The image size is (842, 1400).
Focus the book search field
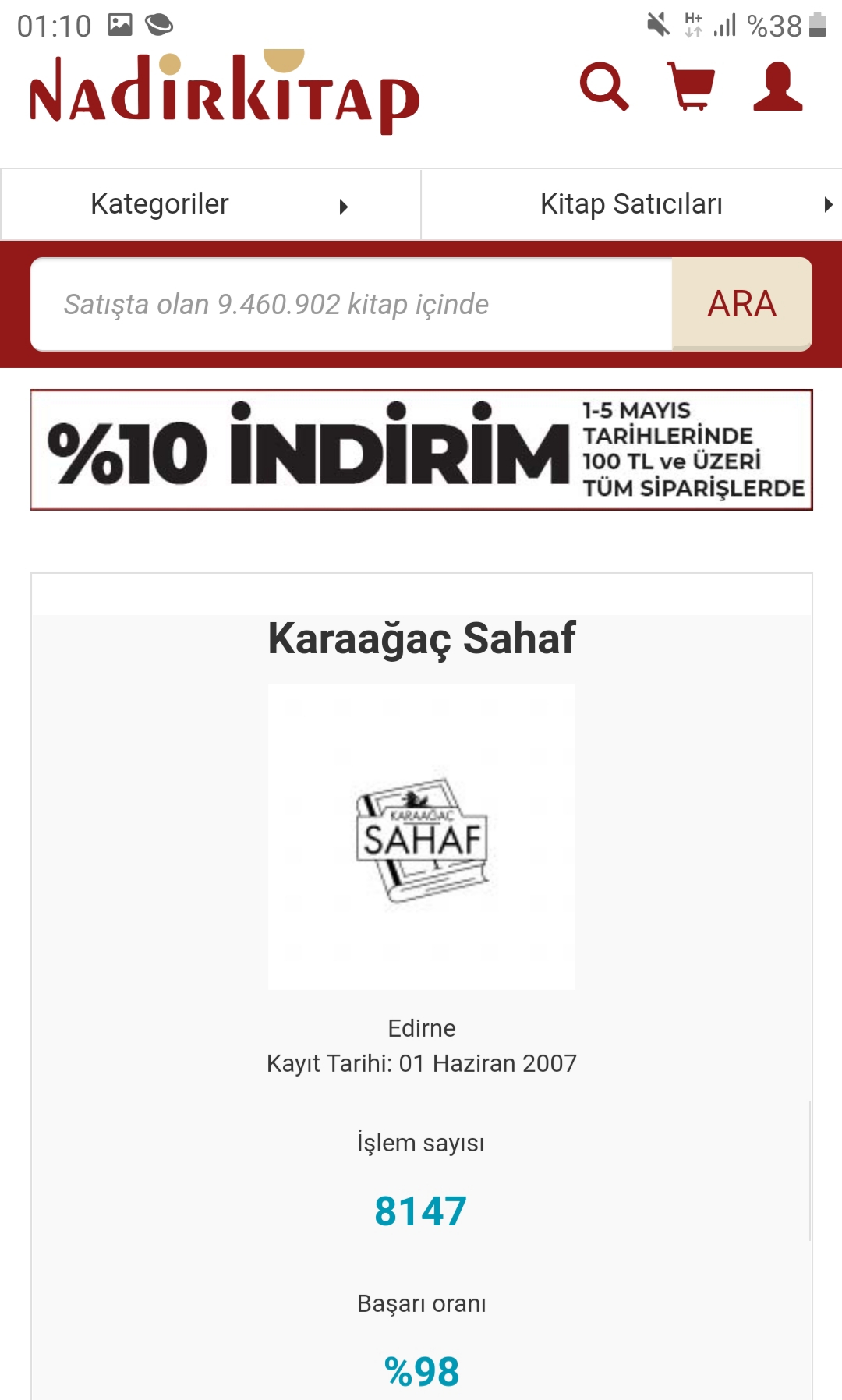tap(351, 304)
